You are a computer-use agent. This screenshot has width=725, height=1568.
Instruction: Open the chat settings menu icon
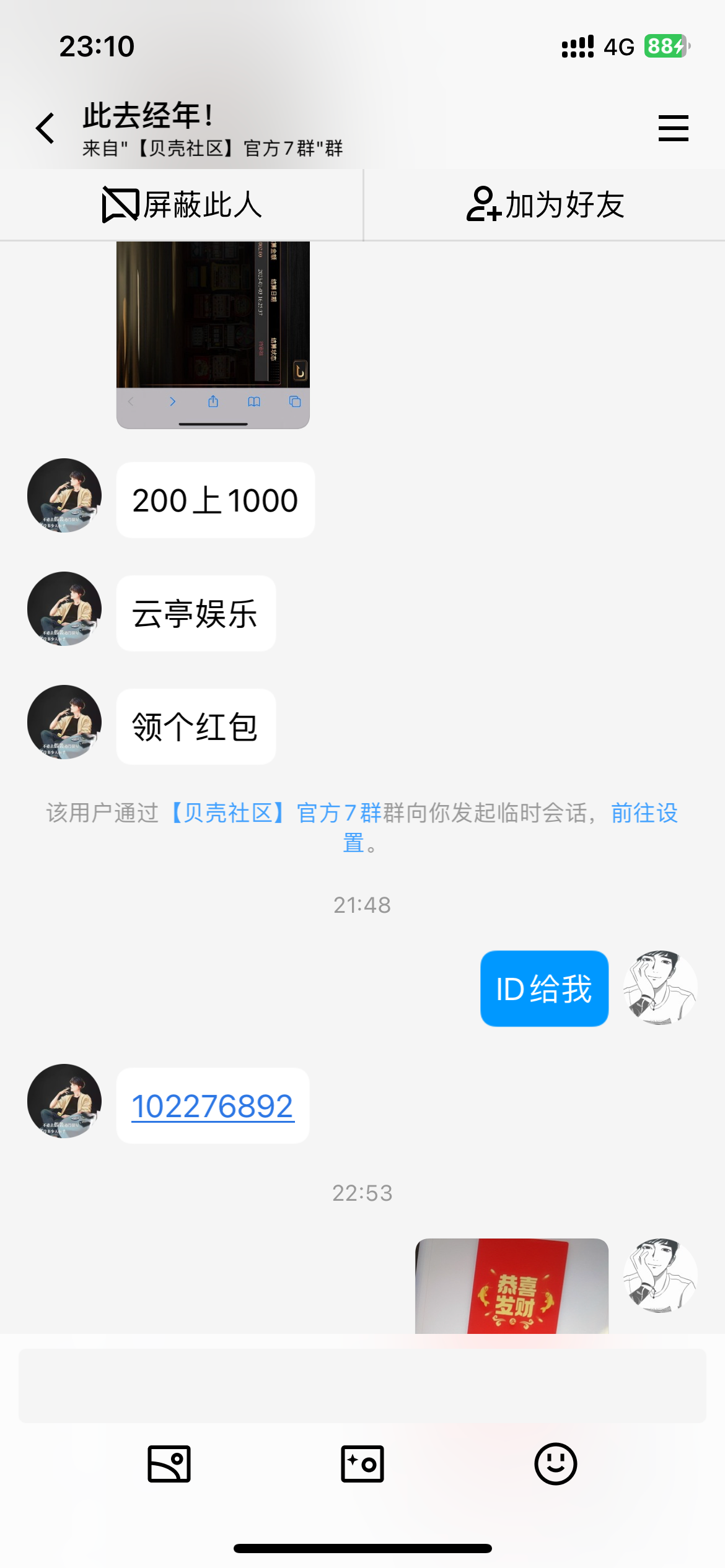(x=673, y=128)
